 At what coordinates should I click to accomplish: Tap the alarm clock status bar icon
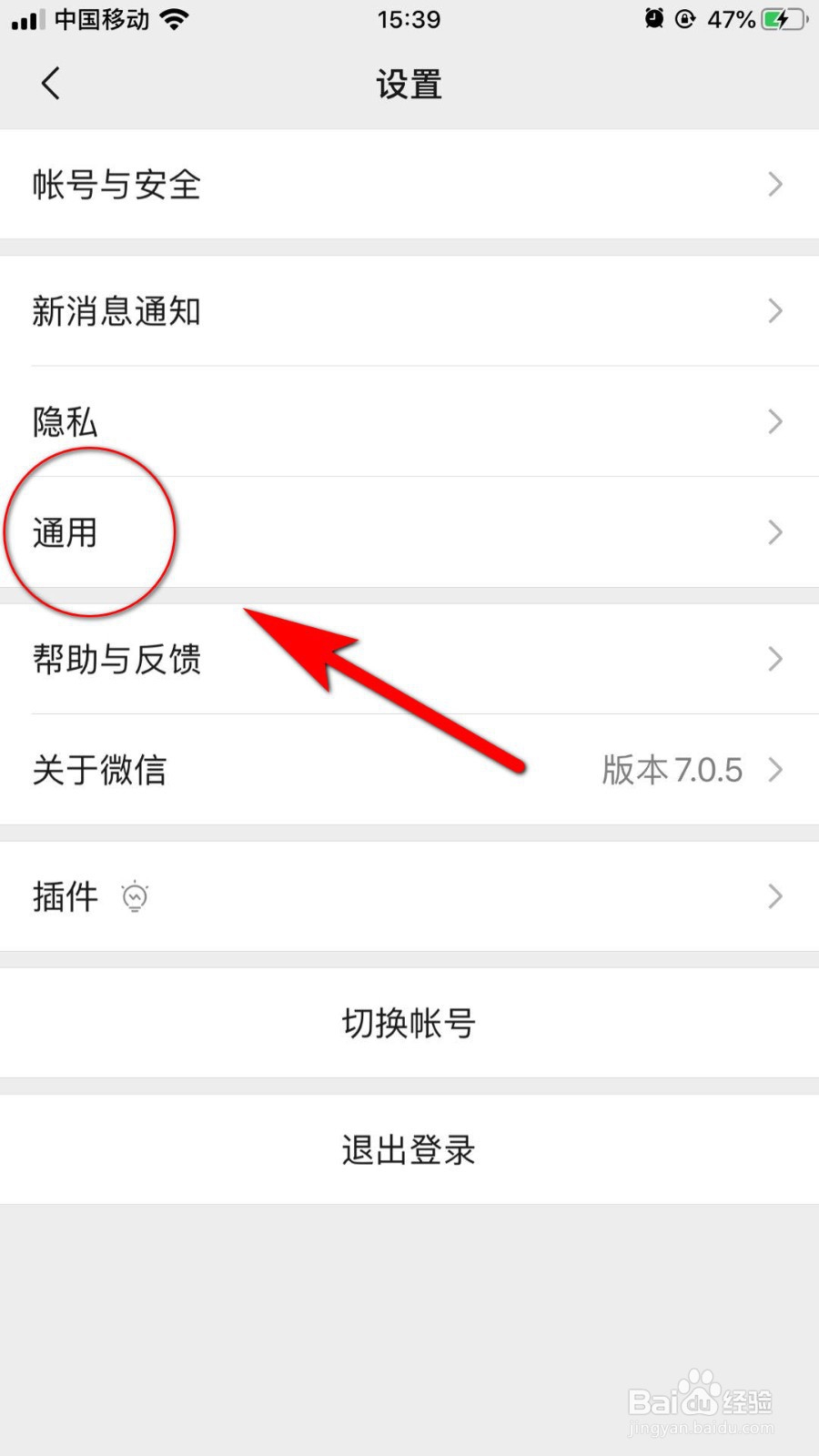(653, 18)
